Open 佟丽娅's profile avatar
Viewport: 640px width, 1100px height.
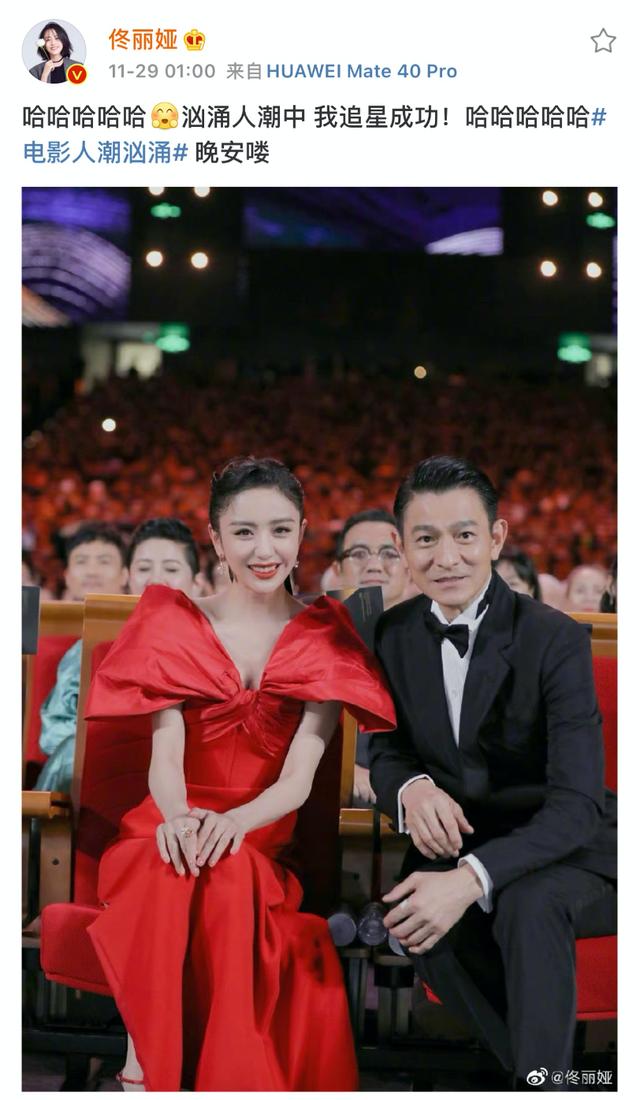(54, 50)
